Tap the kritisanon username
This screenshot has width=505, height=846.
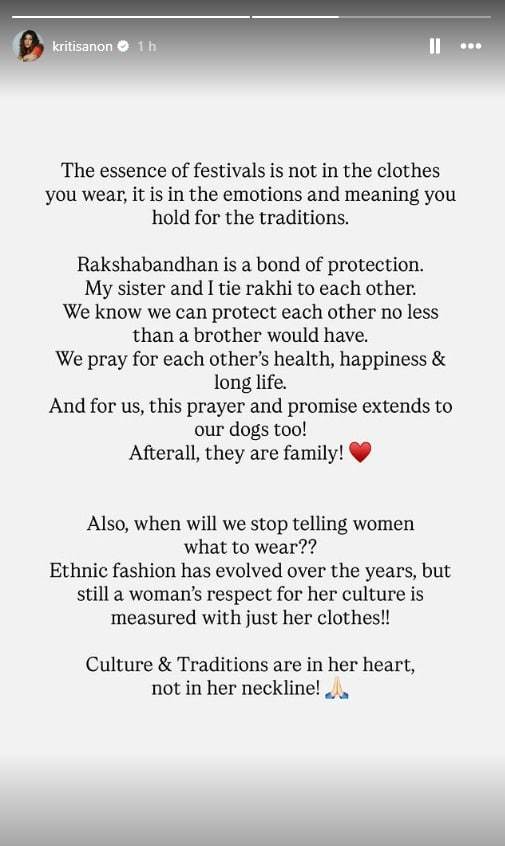click(83, 46)
